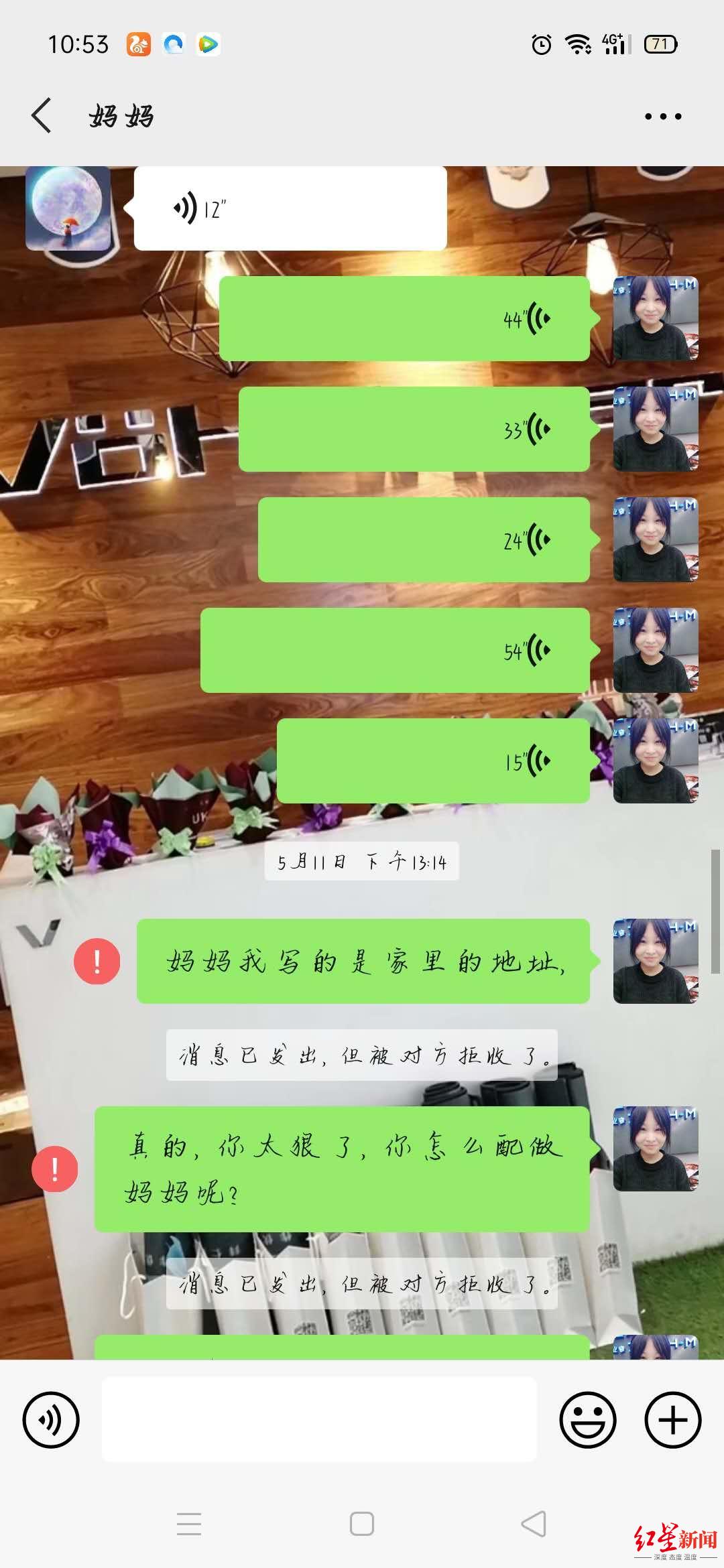Go to the system home screen

click(x=362, y=1524)
